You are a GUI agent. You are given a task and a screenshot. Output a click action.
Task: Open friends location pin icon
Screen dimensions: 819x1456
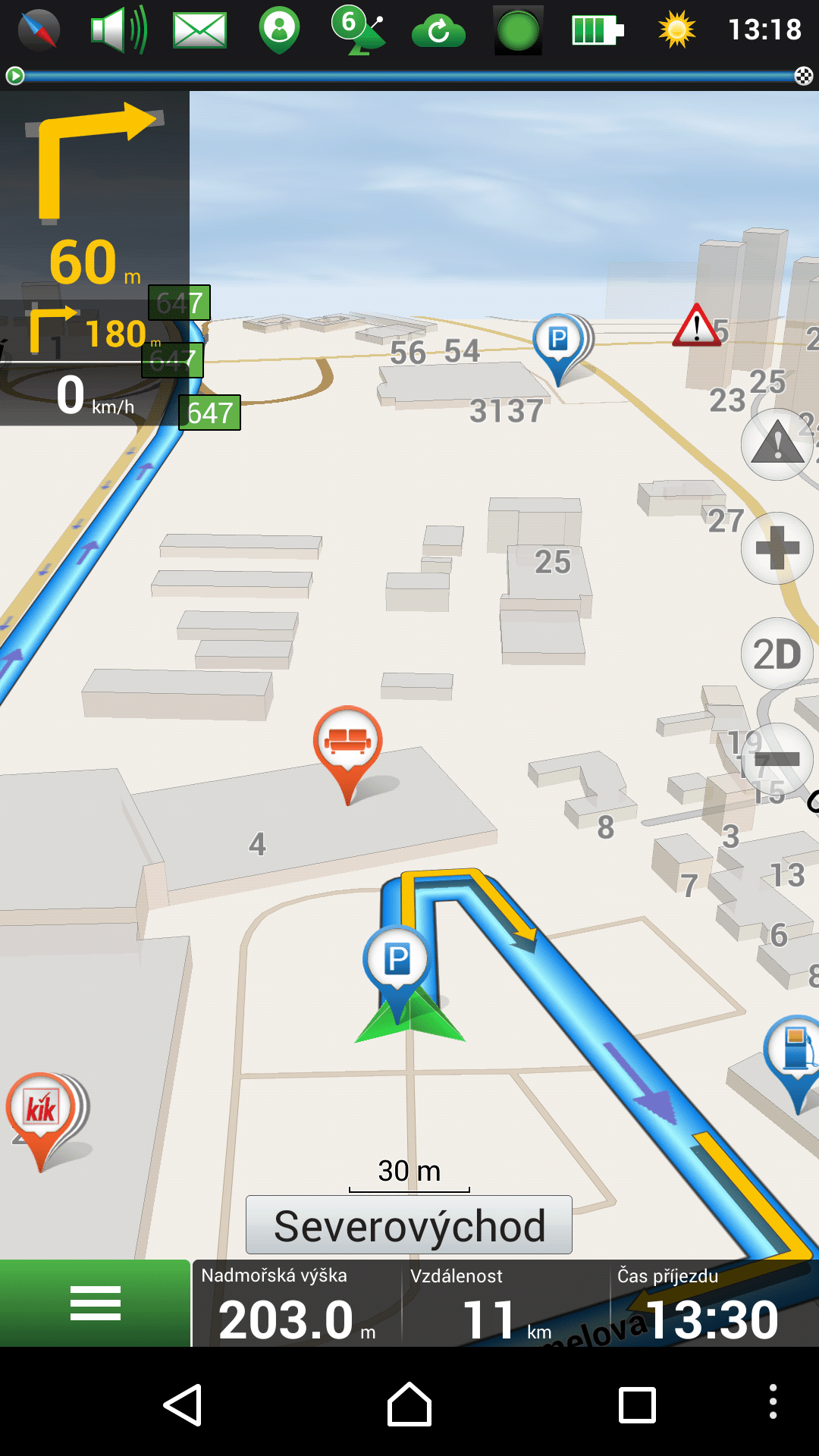[279, 30]
